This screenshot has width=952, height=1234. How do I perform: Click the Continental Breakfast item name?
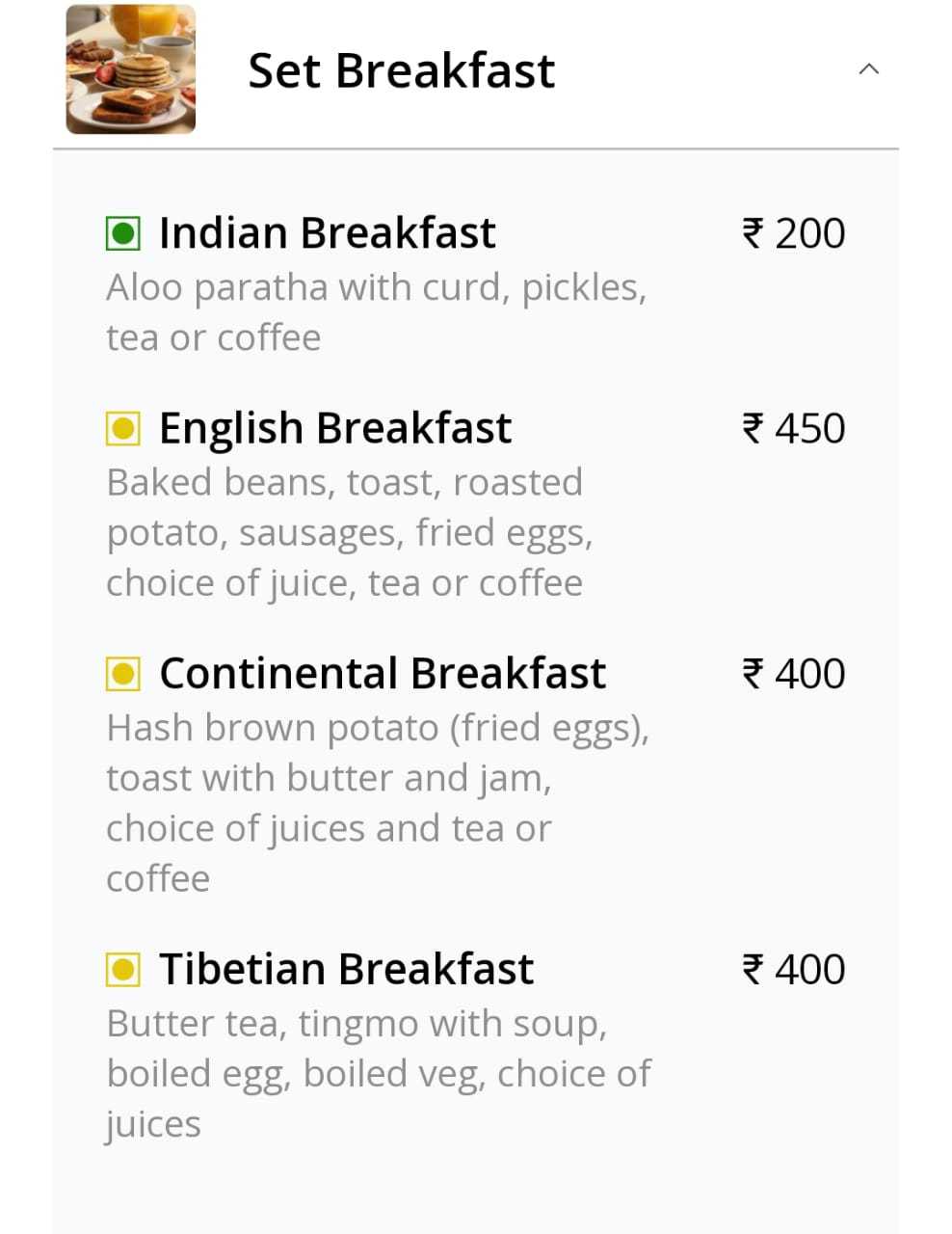click(383, 673)
